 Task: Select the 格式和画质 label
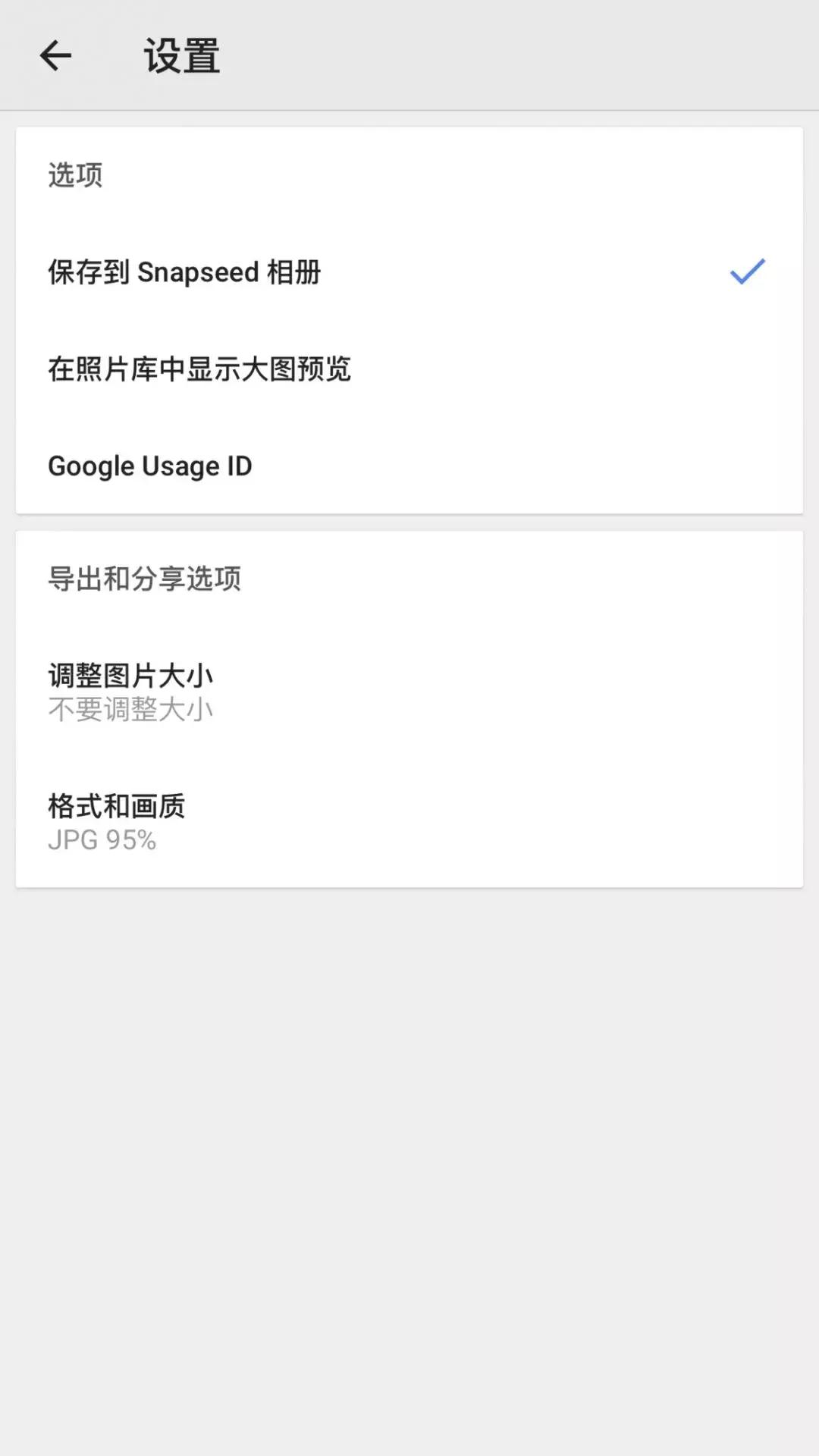pyautogui.click(x=118, y=805)
